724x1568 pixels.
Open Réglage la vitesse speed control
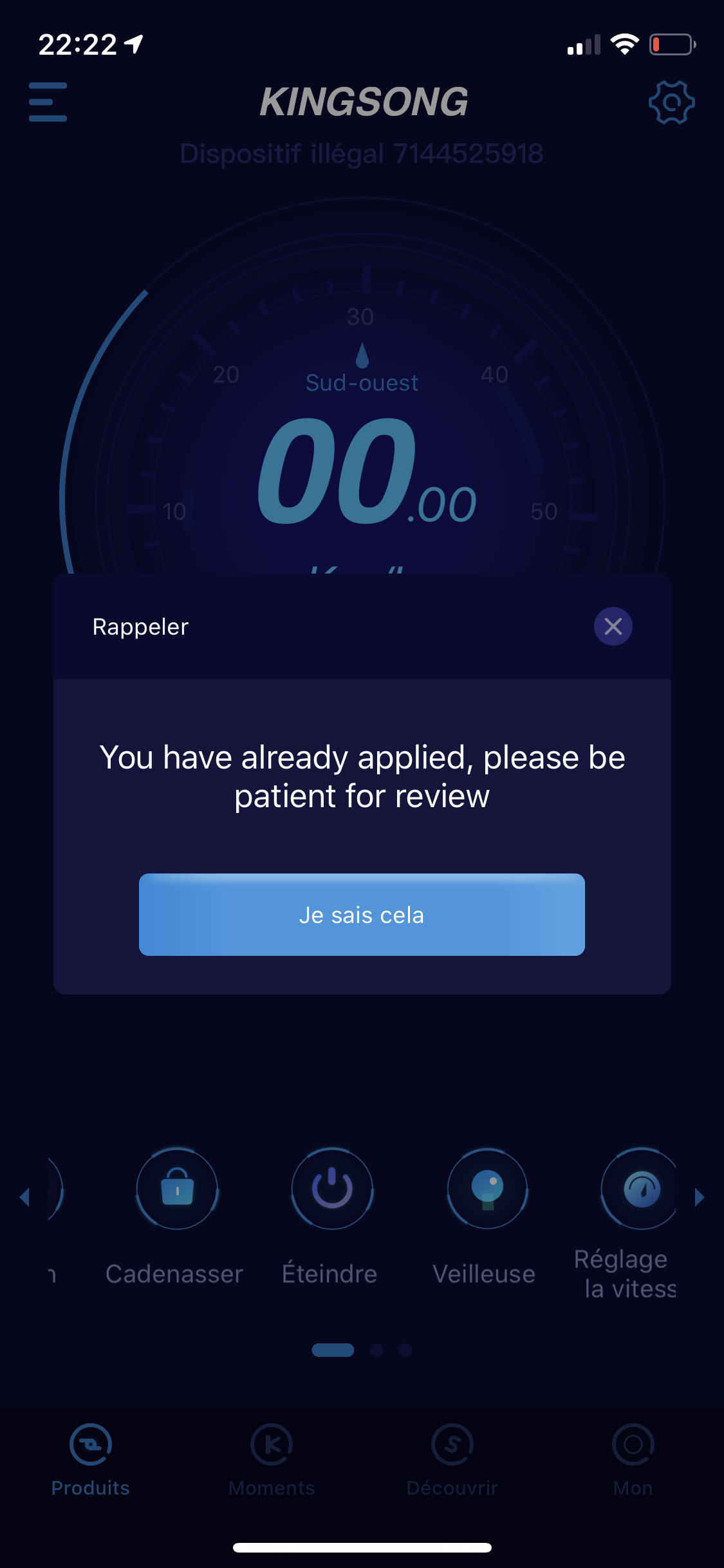point(640,1188)
